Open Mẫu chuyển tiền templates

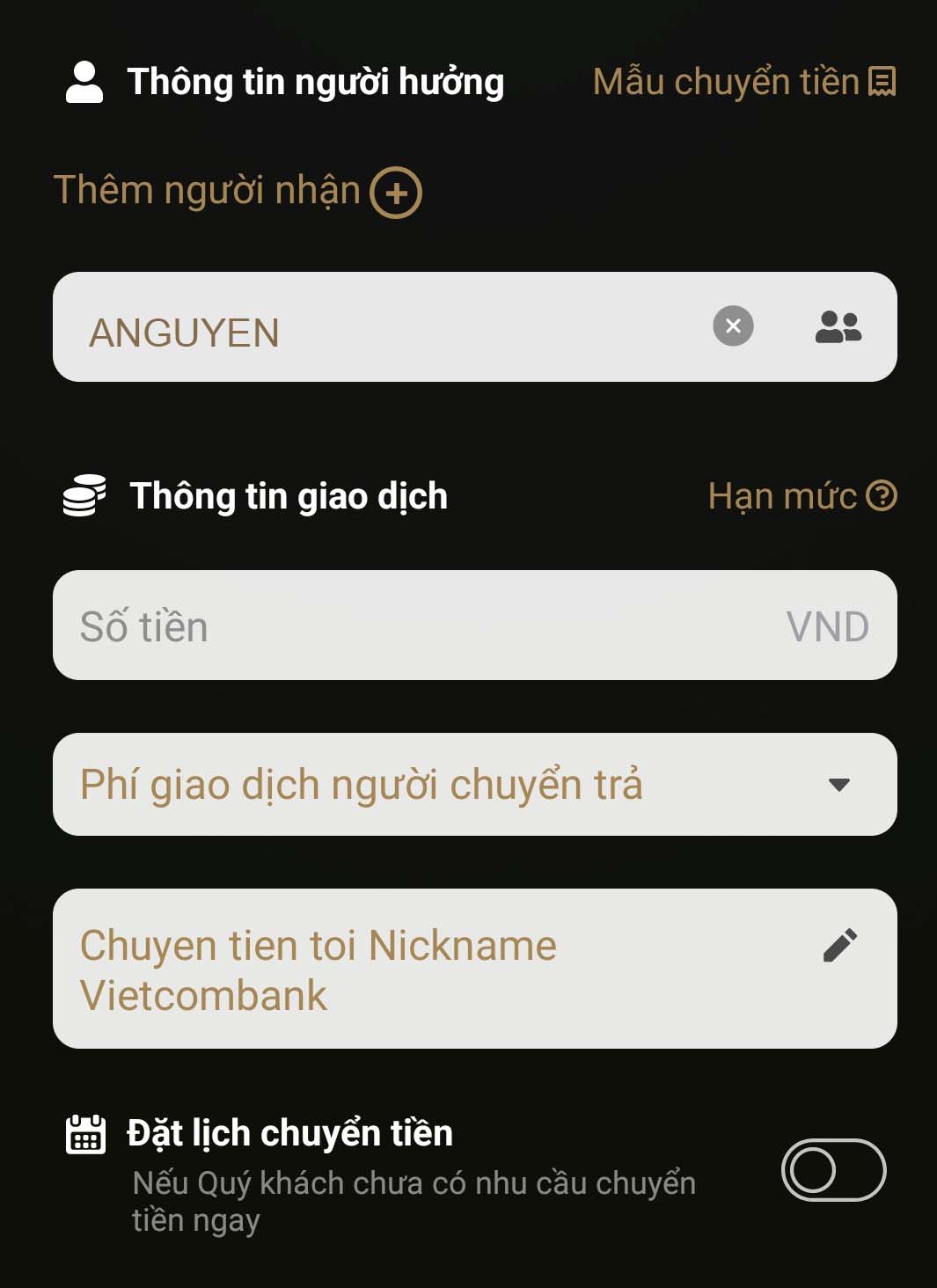[x=743, y=82]
